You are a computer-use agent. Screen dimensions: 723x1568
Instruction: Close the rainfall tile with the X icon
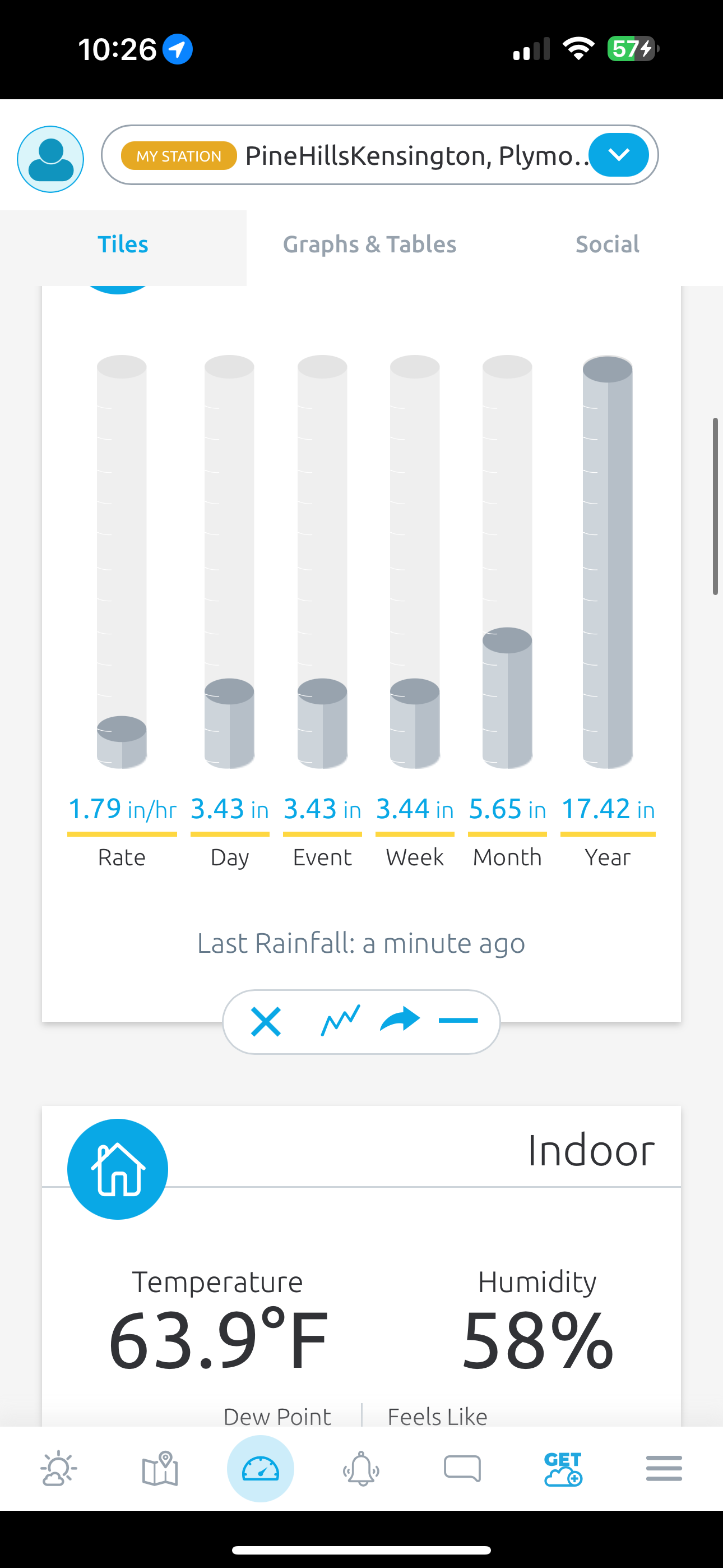266,1021
